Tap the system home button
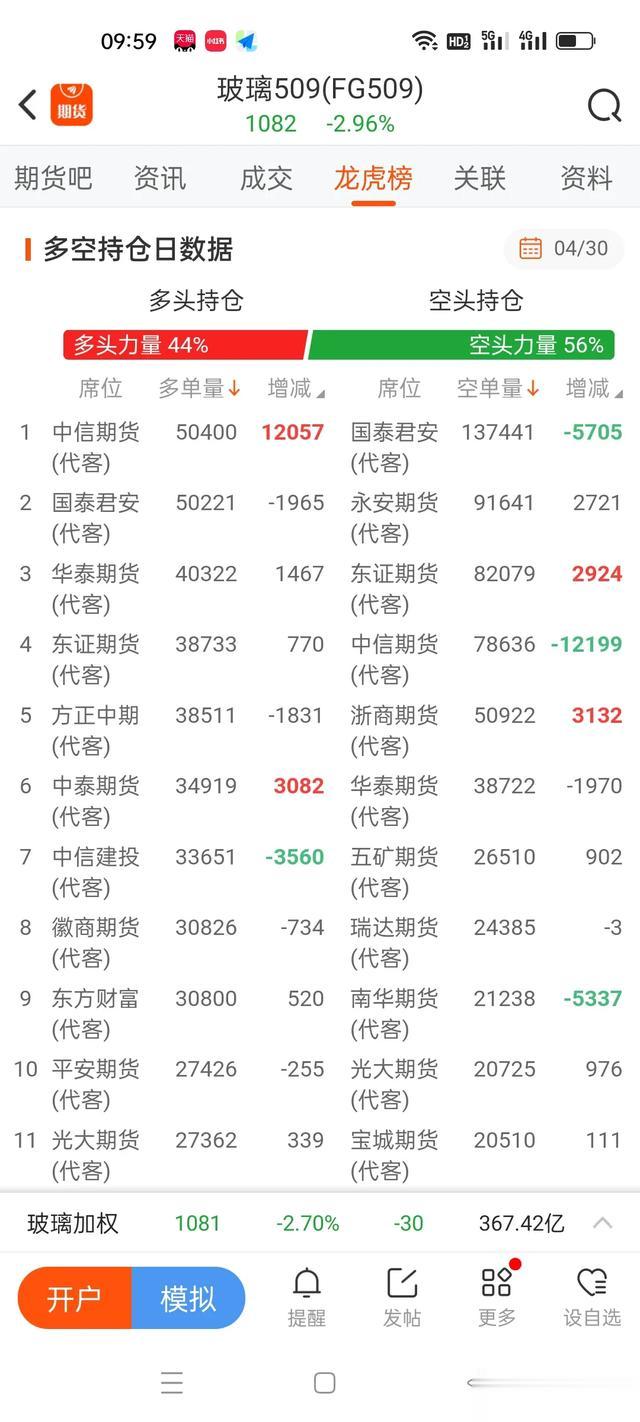The width and height of the screenshot is (640, 1422). tap(324, 1383)
